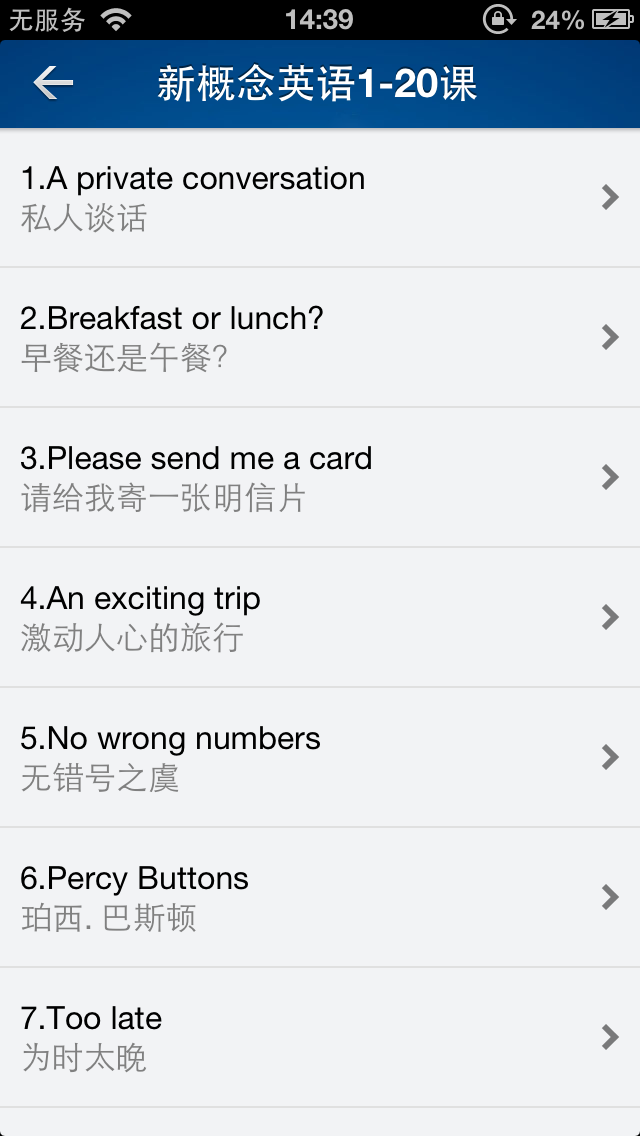Image resolution: width=640 pixels, height=1136 pixels.
Task: Open lesson 2 Breakfast or lunch?
Action: tap(320, 338)
